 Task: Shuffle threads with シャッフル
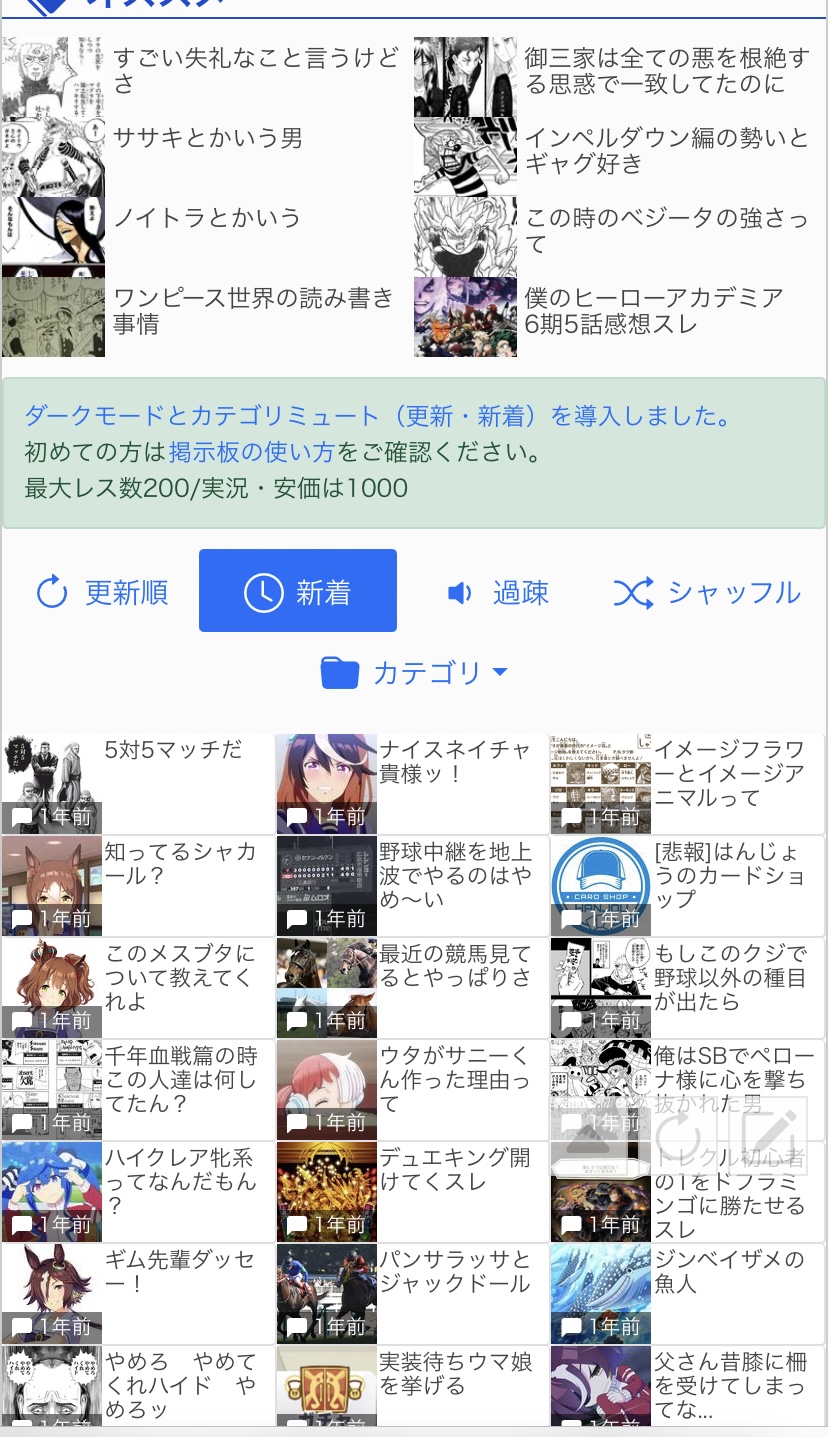(707, 592)
